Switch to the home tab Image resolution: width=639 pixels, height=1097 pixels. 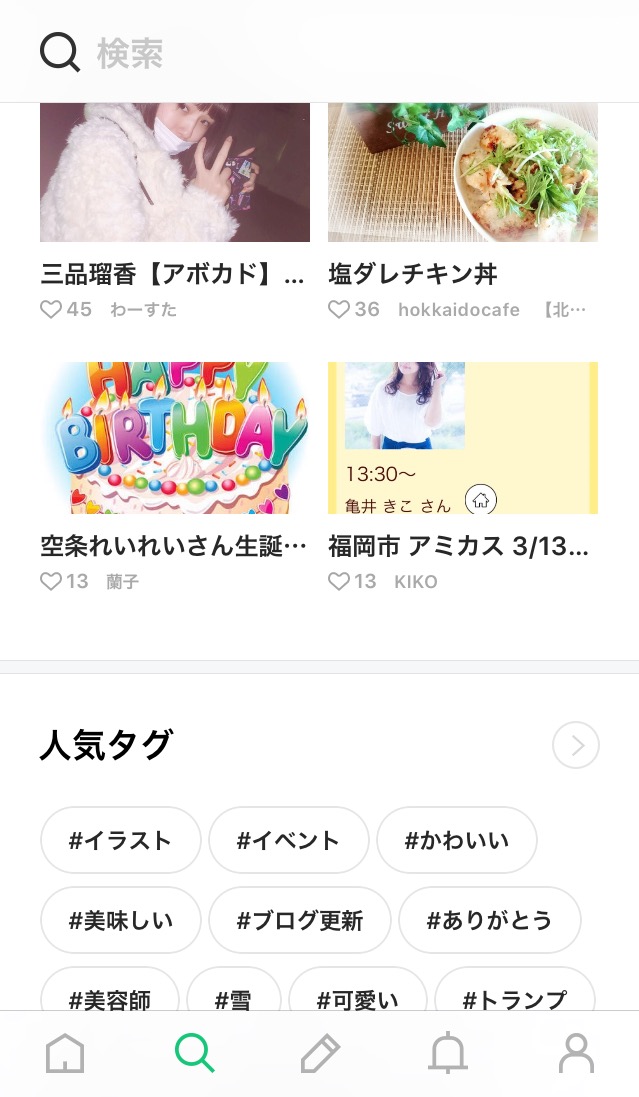(65, 1053)
